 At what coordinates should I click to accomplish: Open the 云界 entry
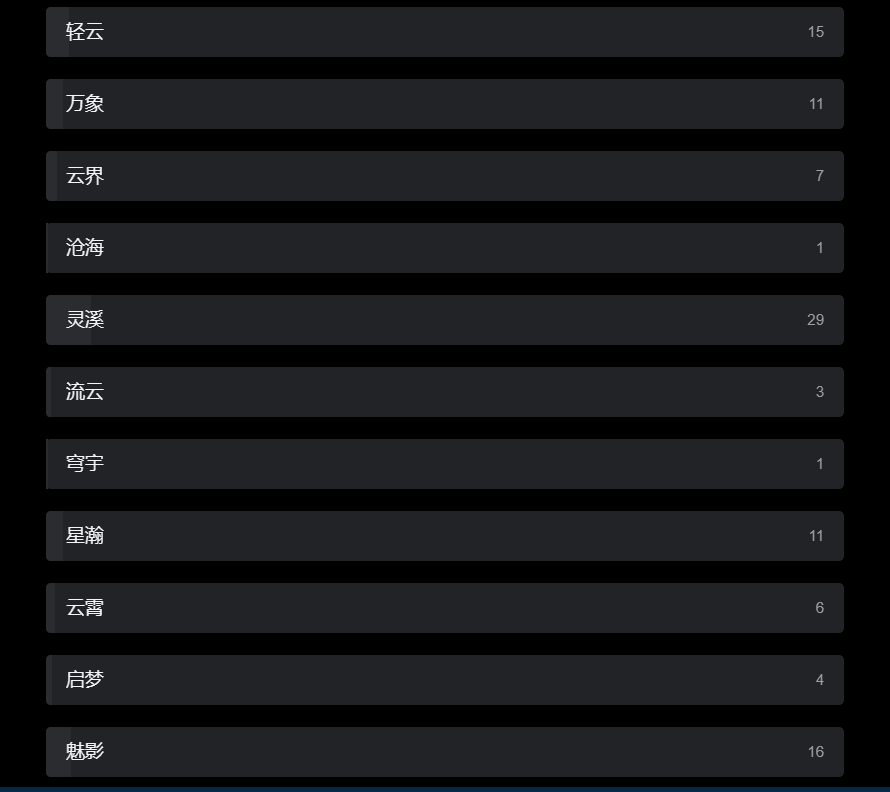pos(444,176)
